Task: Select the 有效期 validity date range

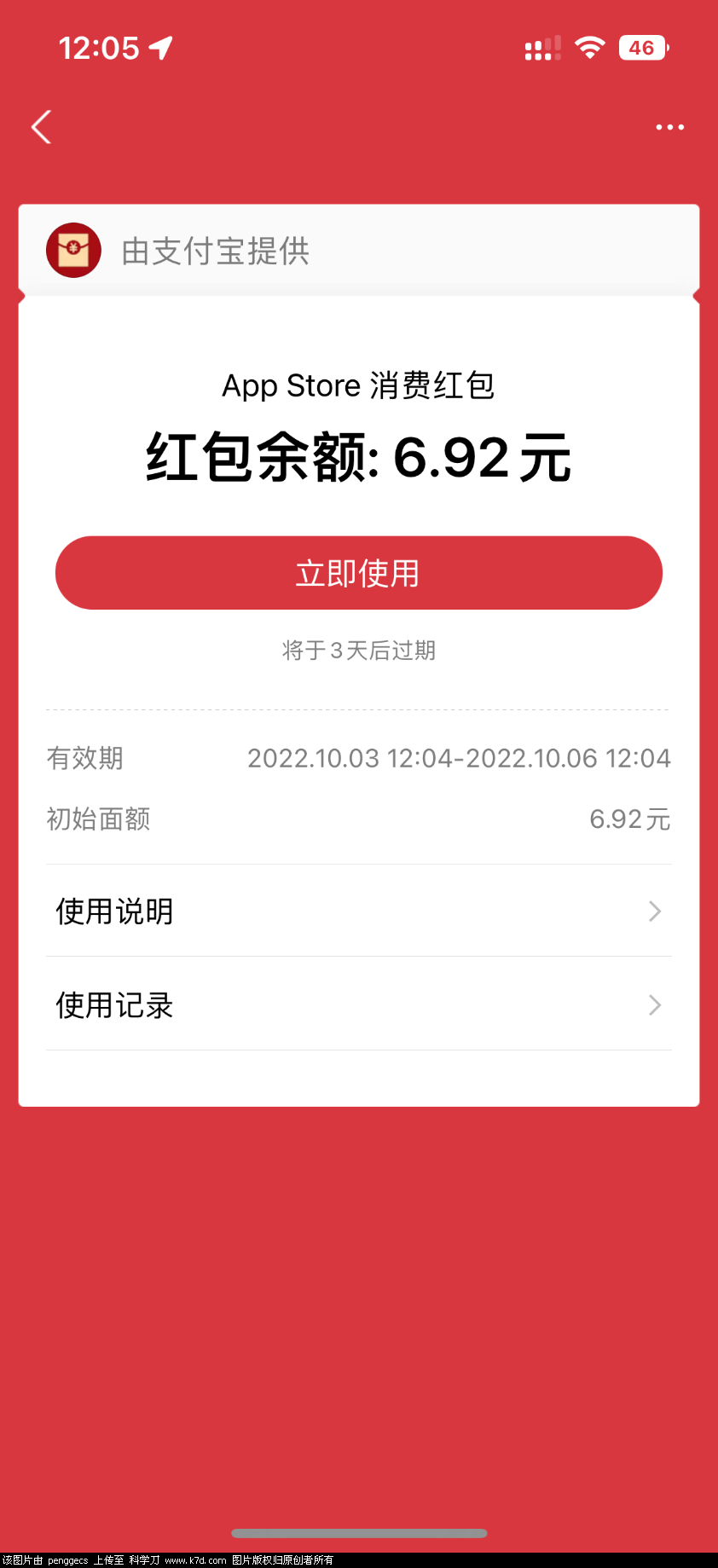Action: 459,758
